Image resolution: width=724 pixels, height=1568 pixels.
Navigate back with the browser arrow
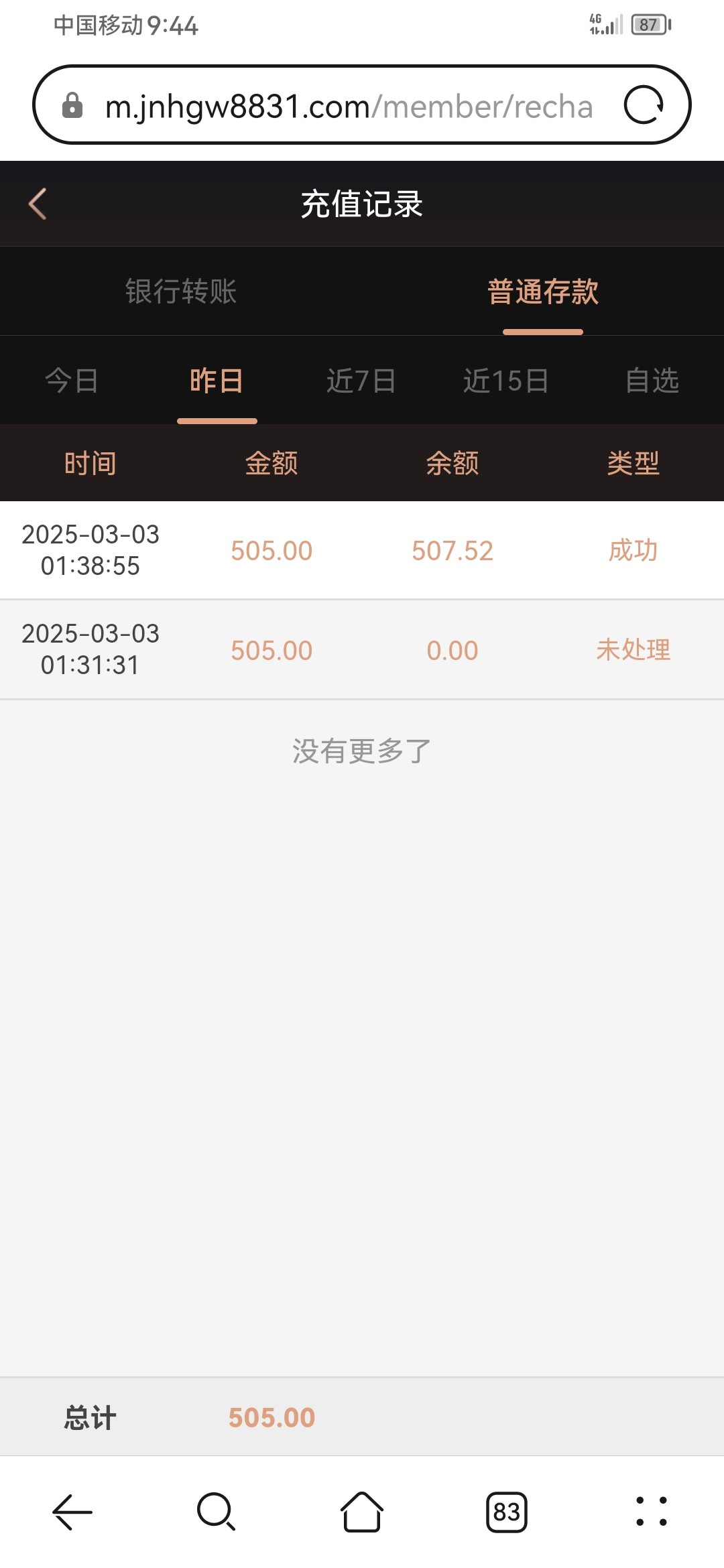[x=72, y=1512]
